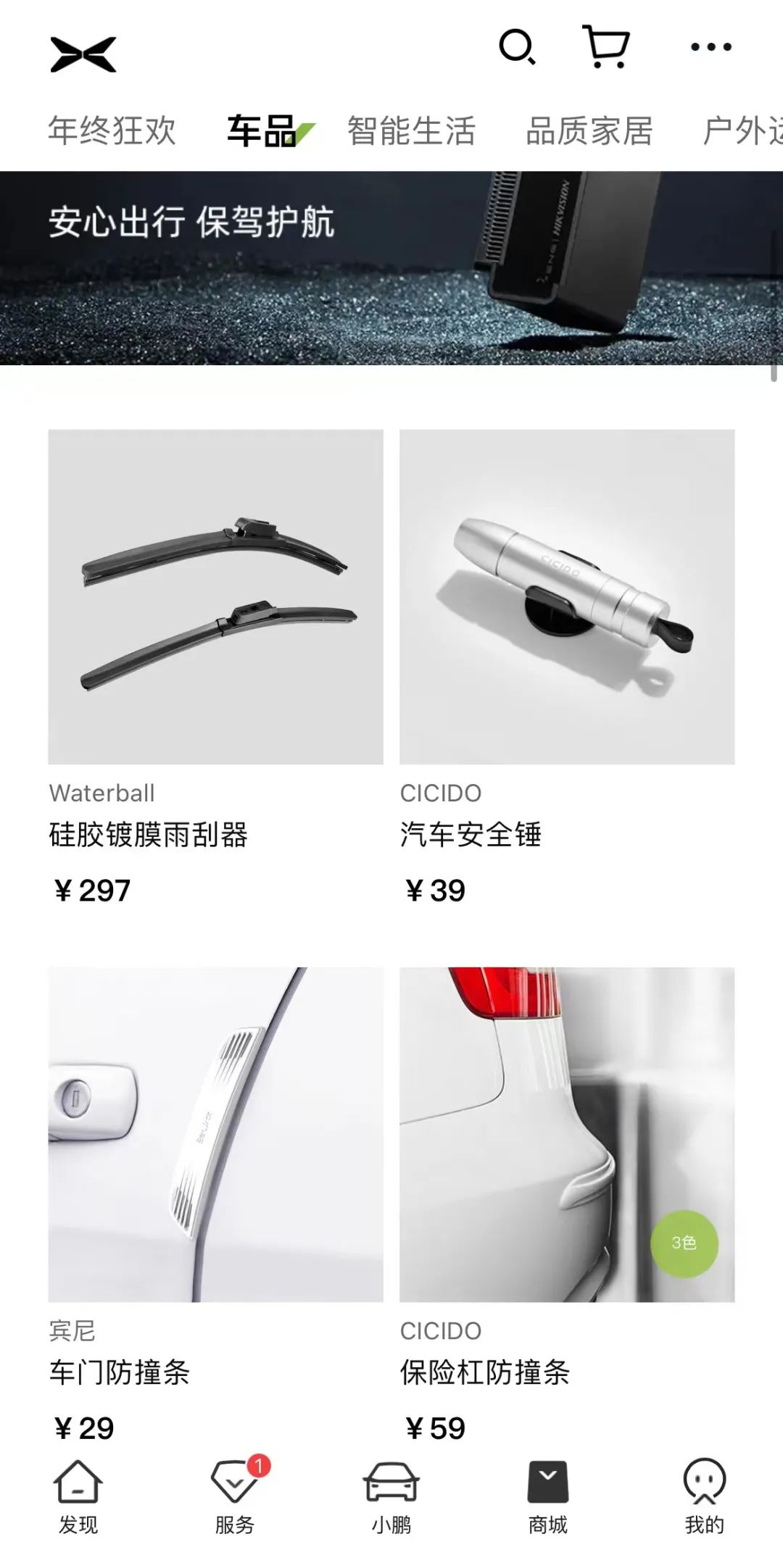
Task: Open the search icon
Action: pos(517,48)
